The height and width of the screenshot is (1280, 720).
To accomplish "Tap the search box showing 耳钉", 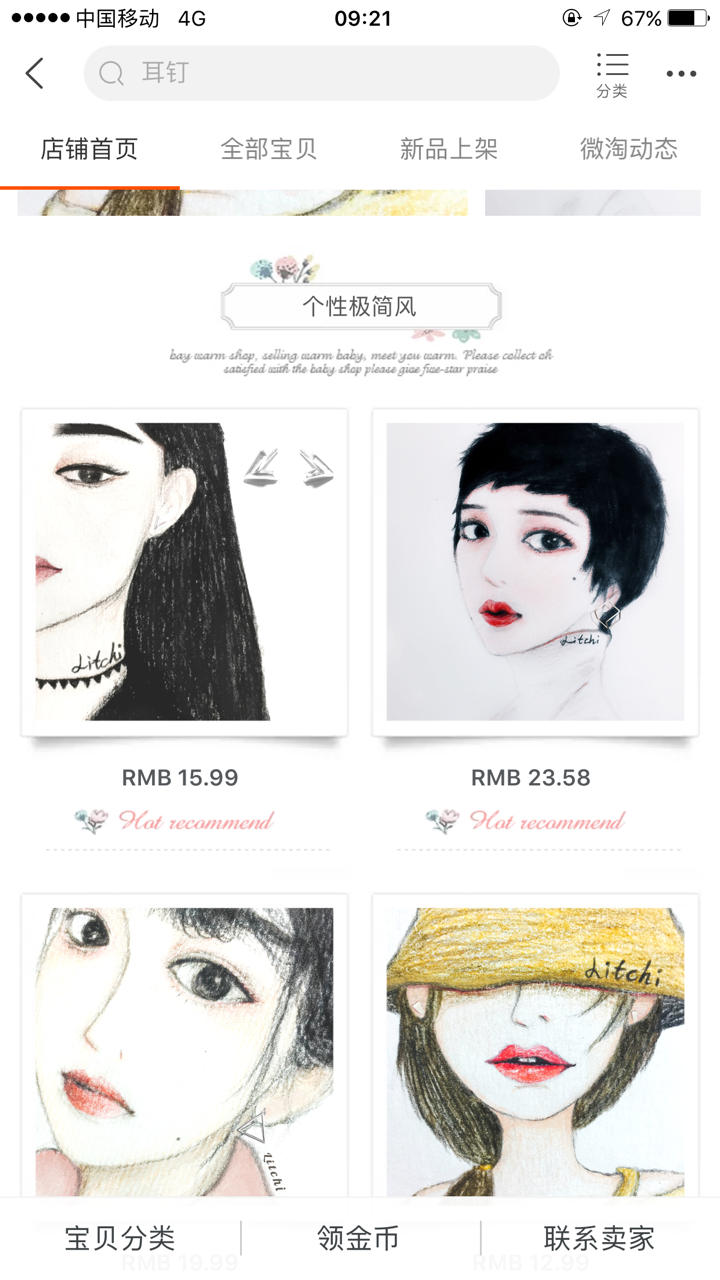I will point(320,73).
